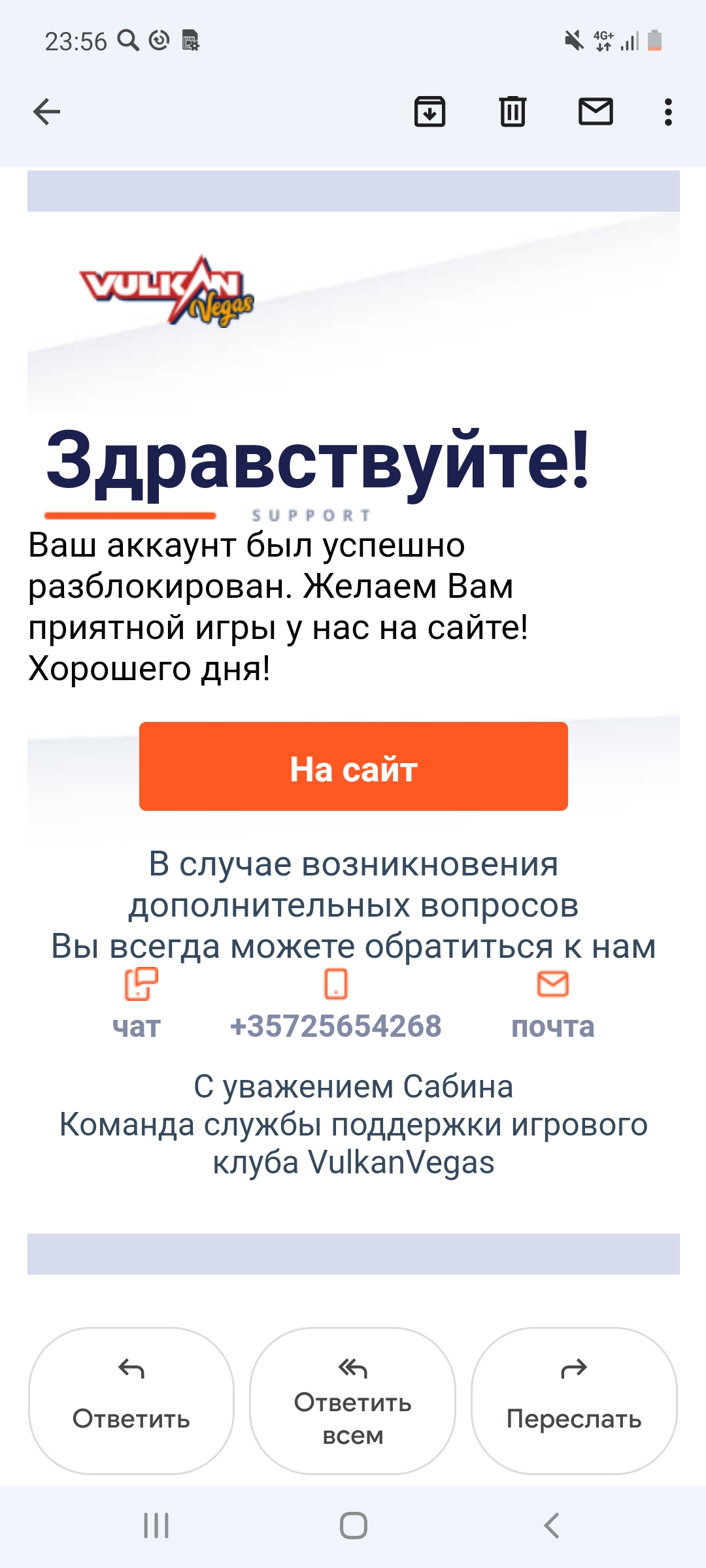Mark the email as unread

coord(596,112)
